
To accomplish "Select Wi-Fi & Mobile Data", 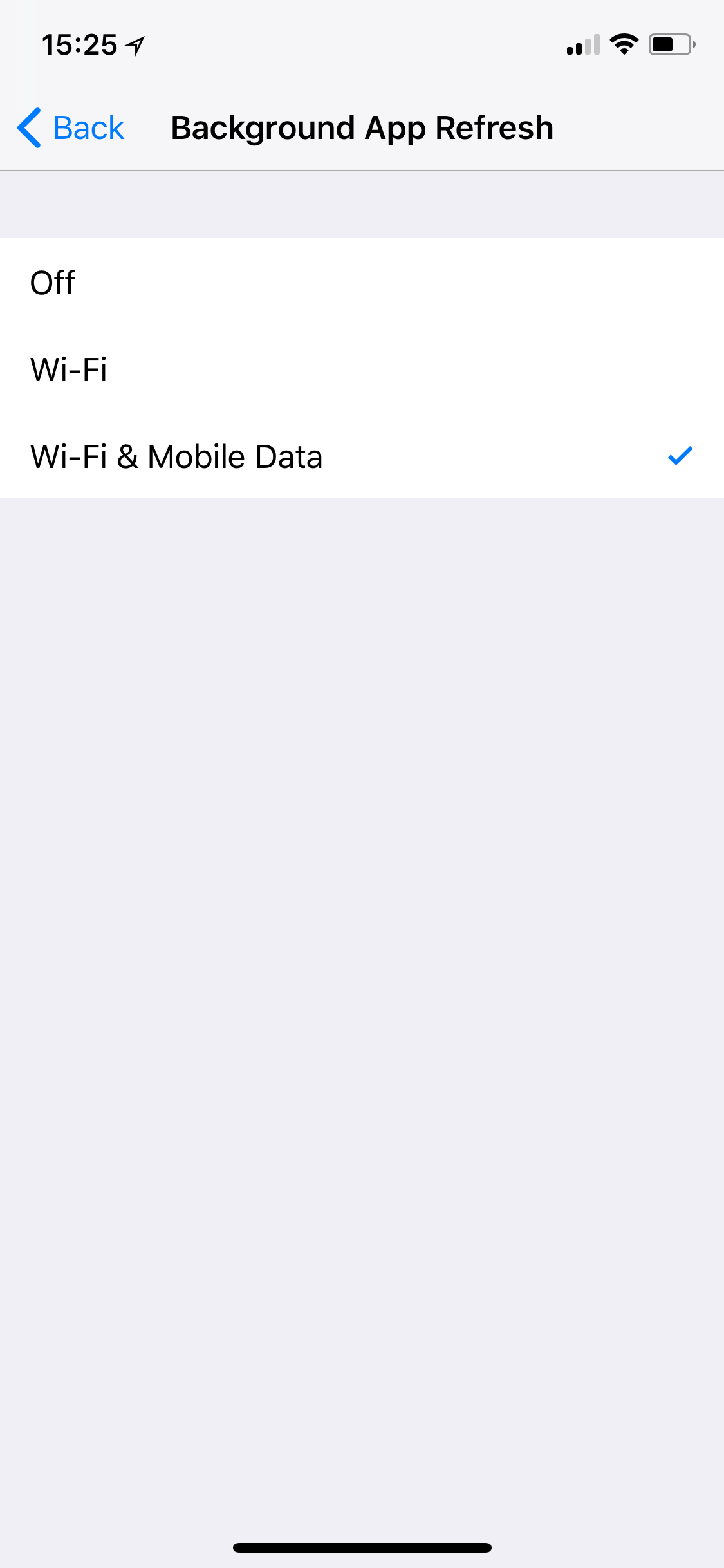I will (x=362, y=455).
